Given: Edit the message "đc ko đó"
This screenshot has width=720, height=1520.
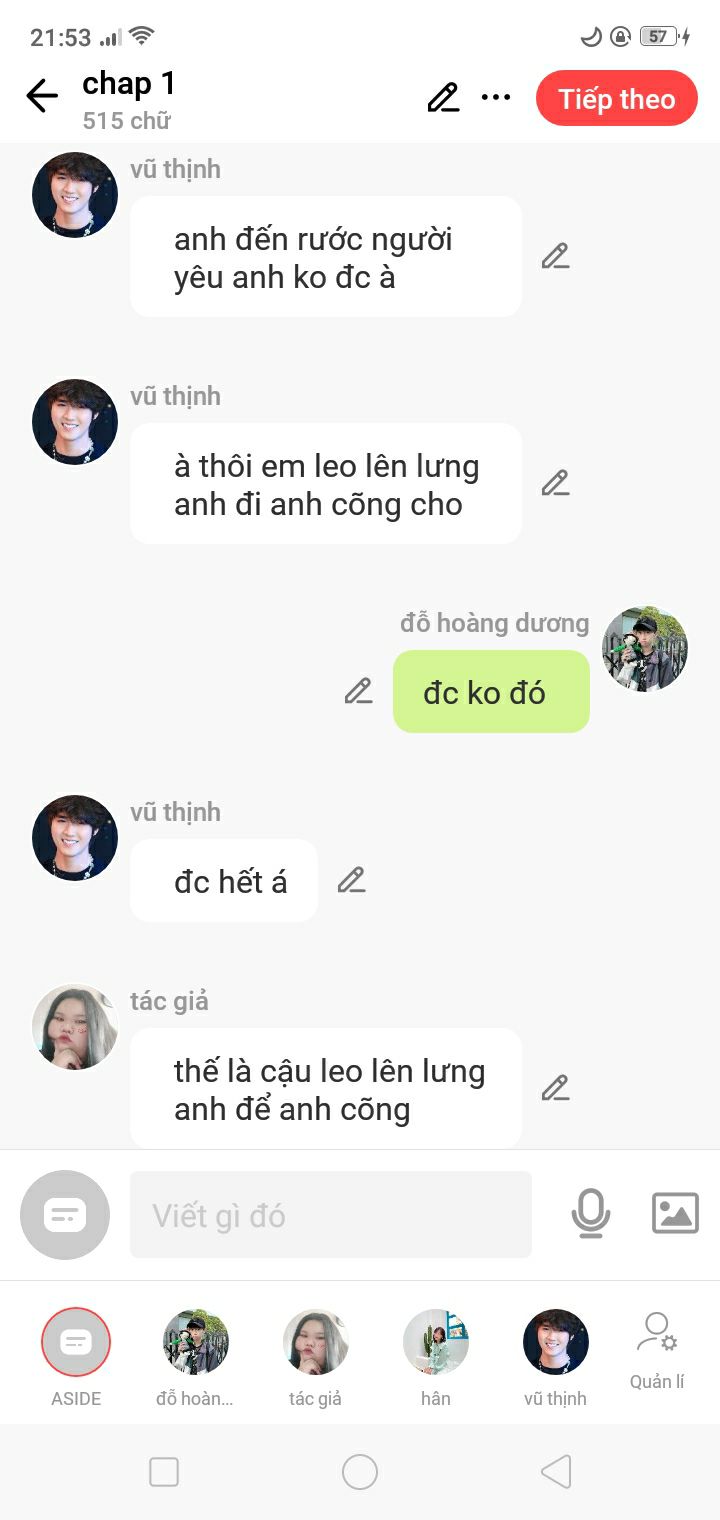Looking at the screenshot, I should click(x=358, y=691).
